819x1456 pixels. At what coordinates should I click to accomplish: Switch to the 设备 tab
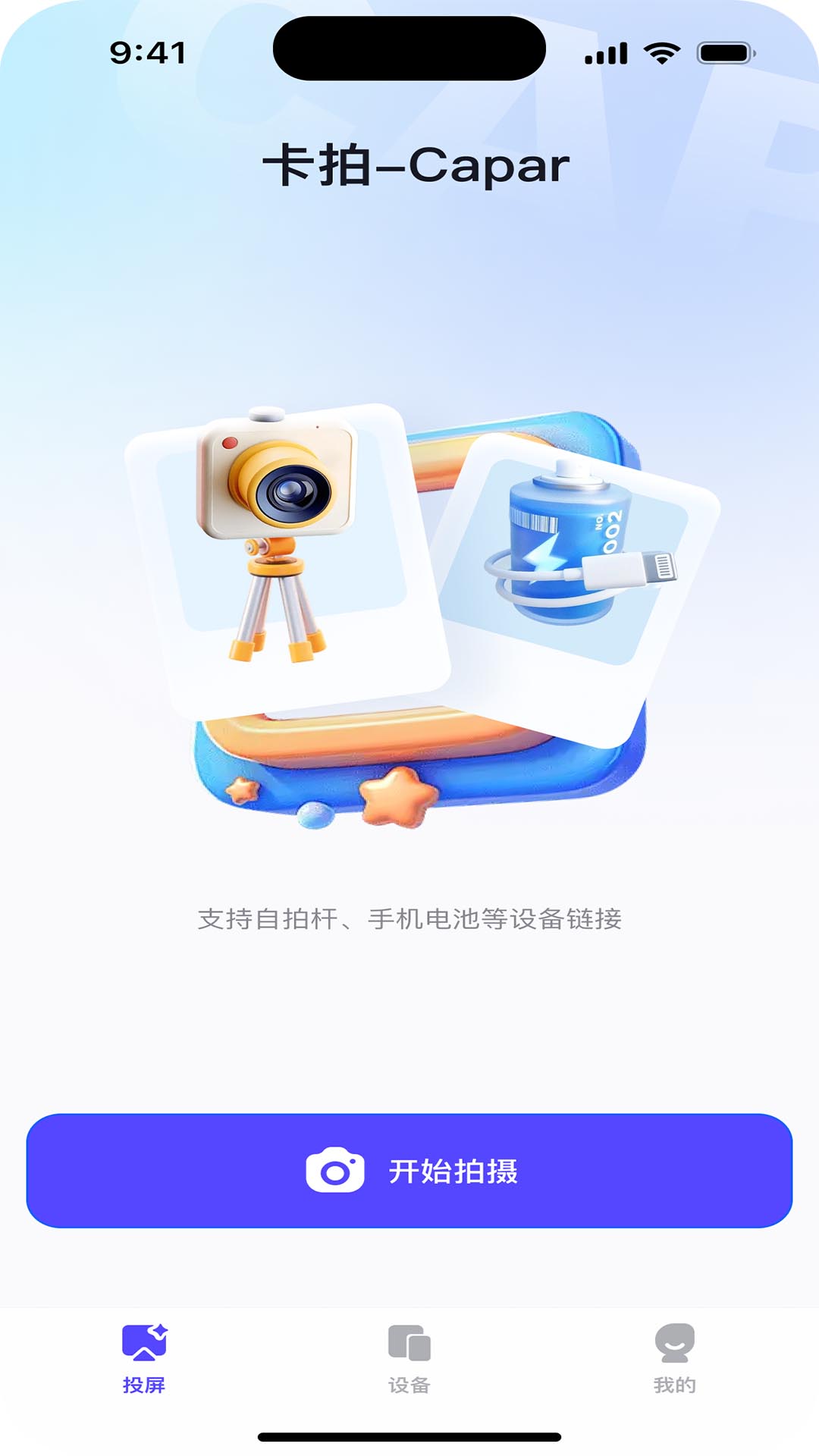pyautogui.click(x=409, y=1365)
